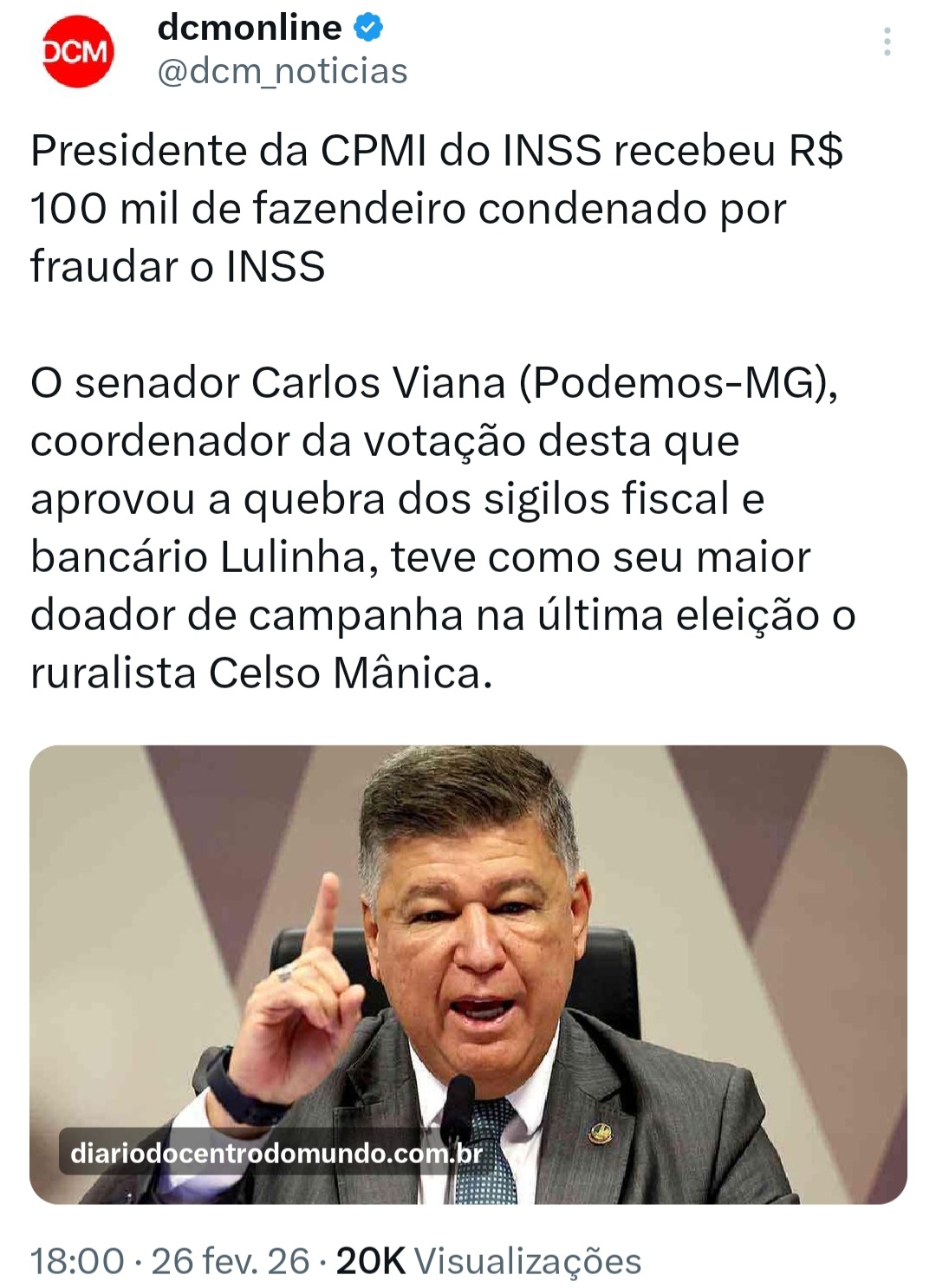Open the dcmonline account name

tap(250, 28)
